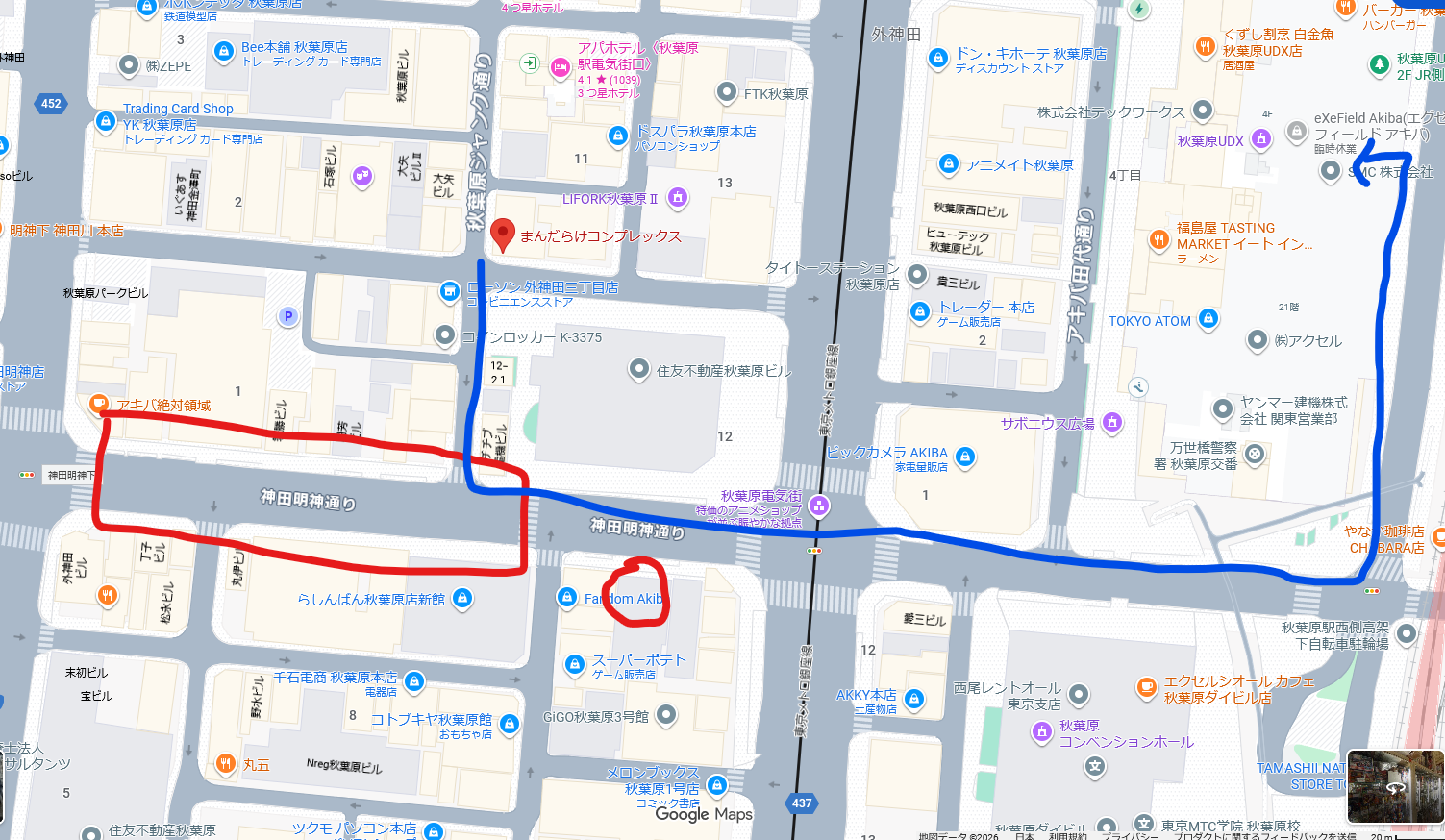This screenshot has width=1445, height=840.
Task: Select the トレーダー 本店 marker
Action: tap(920, 310)
